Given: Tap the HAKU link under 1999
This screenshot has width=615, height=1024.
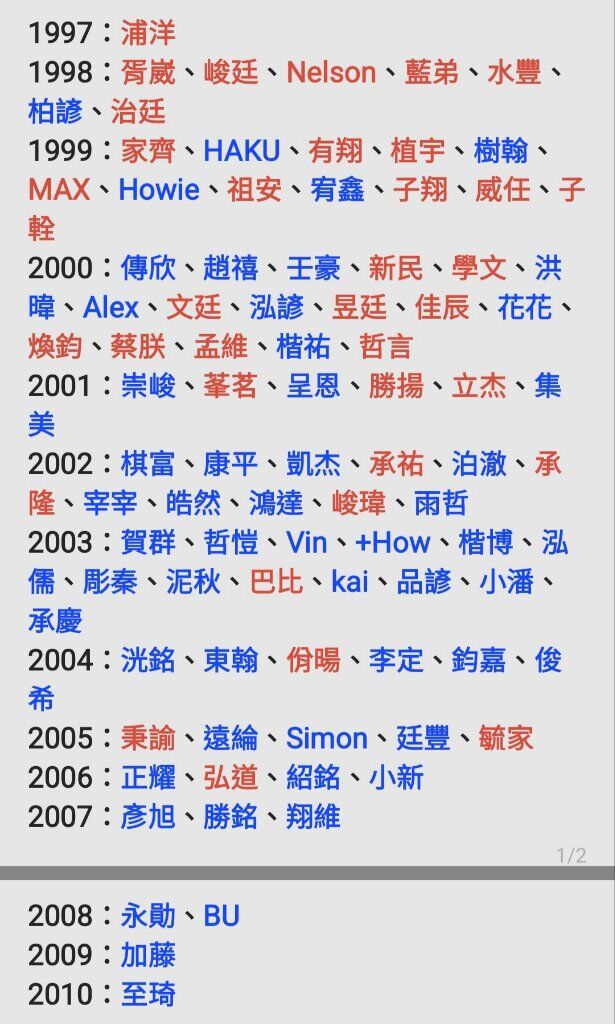Looking at the screenshot, I should pos(242,150).
